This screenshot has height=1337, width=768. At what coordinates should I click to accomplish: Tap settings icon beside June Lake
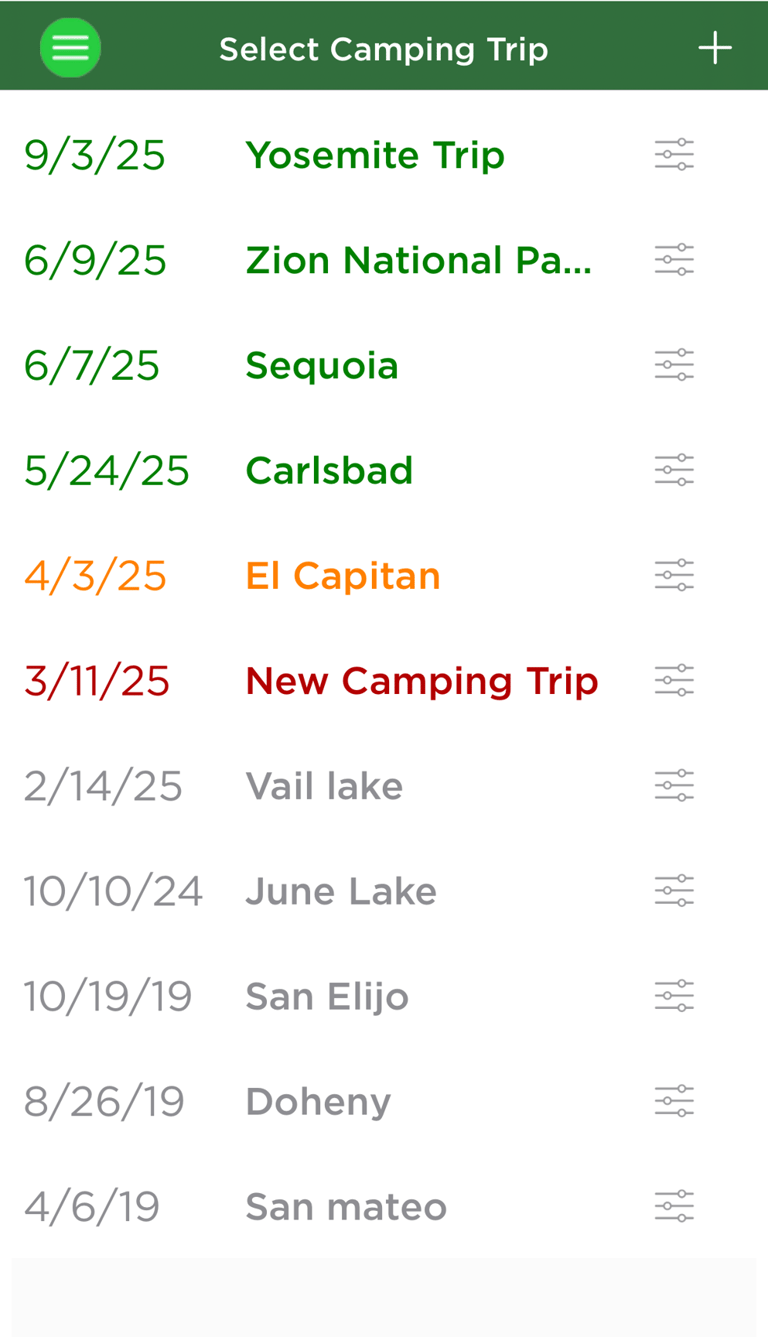pos(674,890)
